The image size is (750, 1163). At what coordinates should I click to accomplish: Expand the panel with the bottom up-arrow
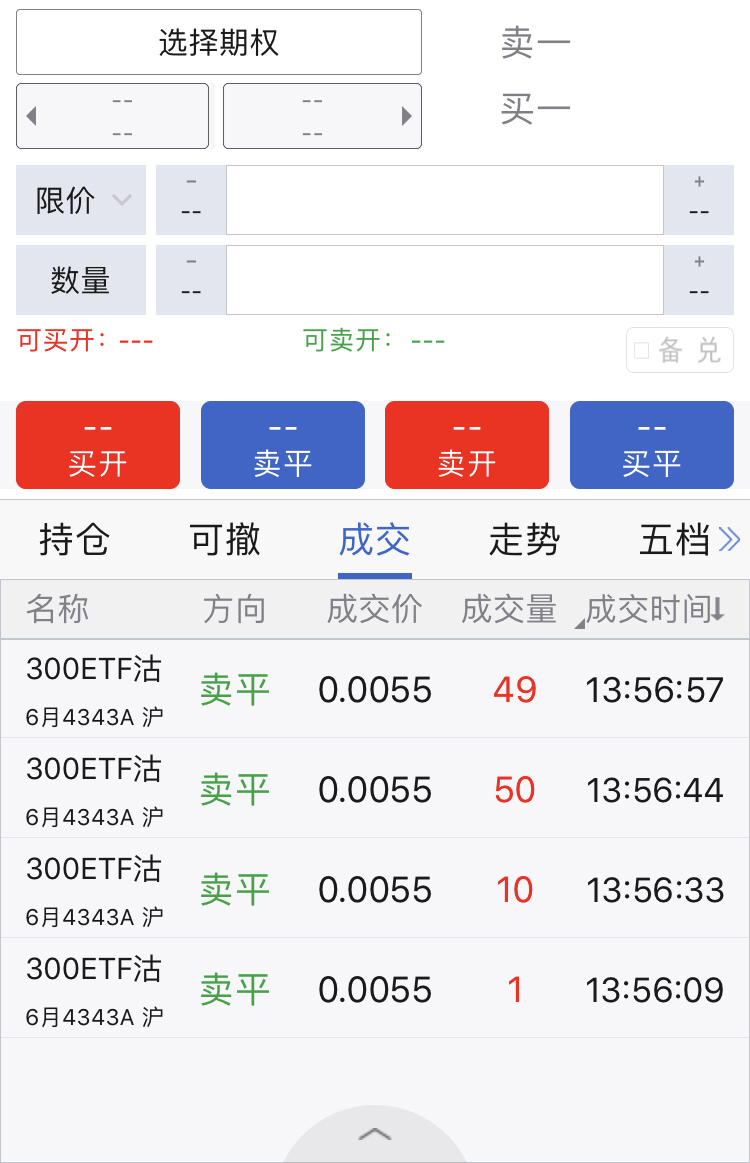(375, 1135)
